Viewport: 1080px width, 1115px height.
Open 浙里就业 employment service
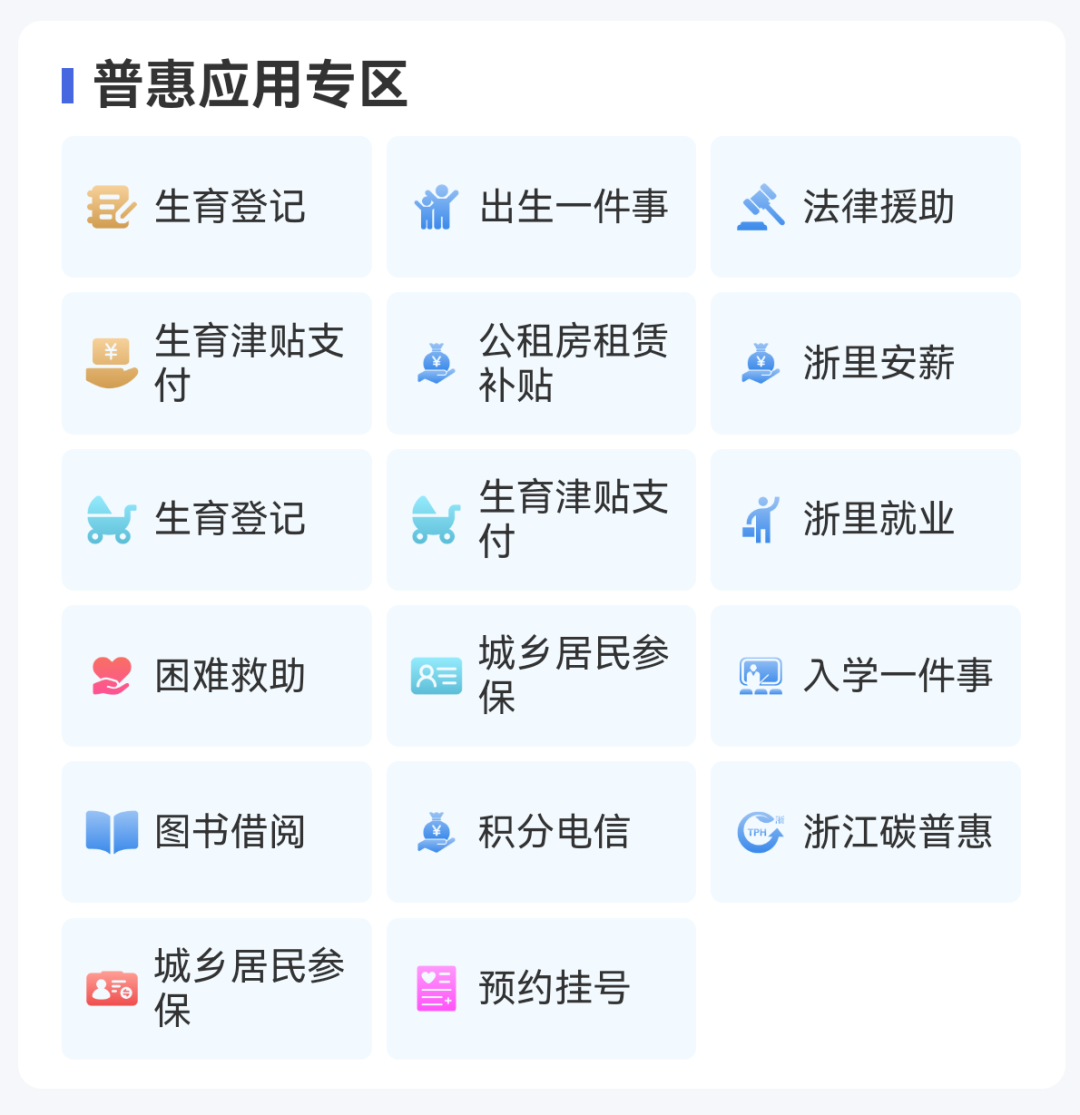click(865, 519)
